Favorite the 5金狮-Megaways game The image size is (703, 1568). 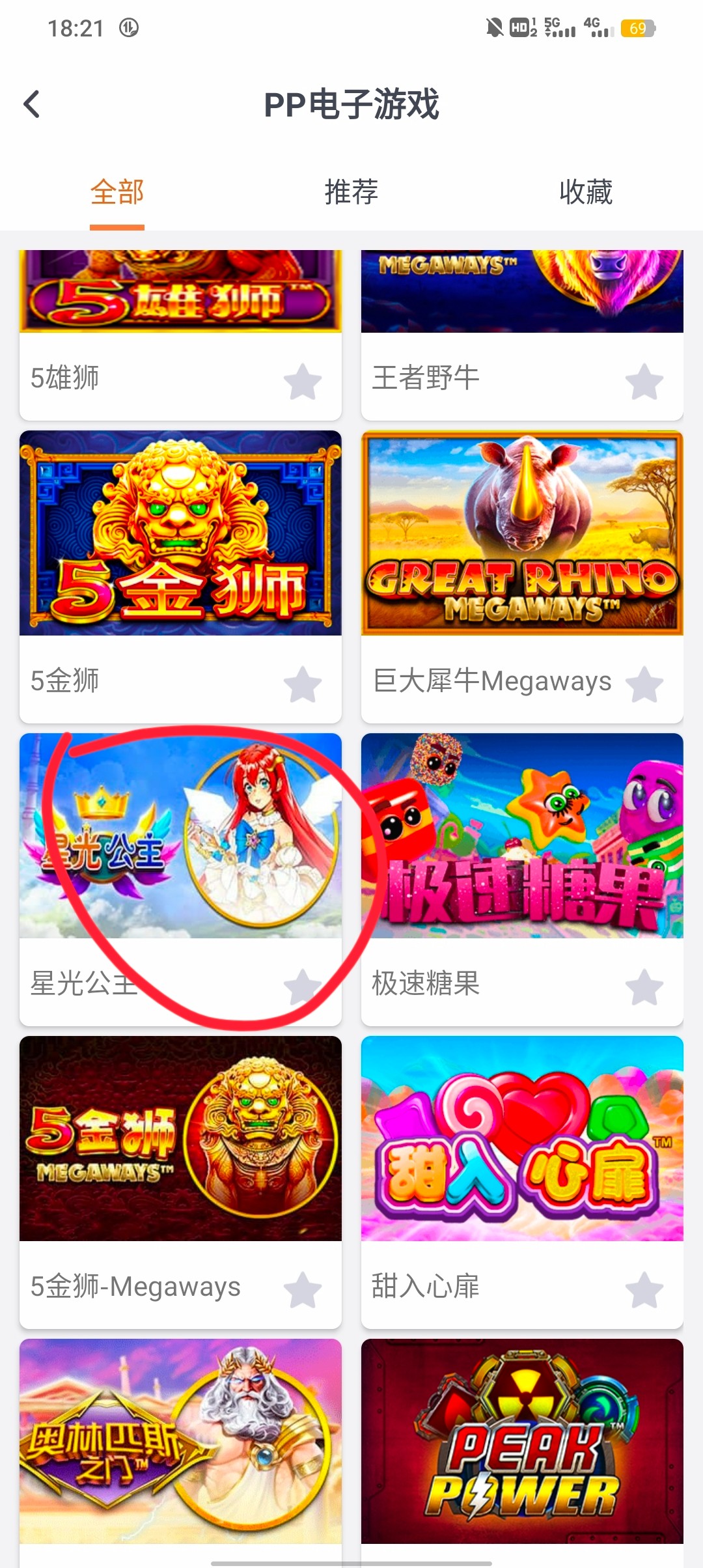click(303, 1290)
